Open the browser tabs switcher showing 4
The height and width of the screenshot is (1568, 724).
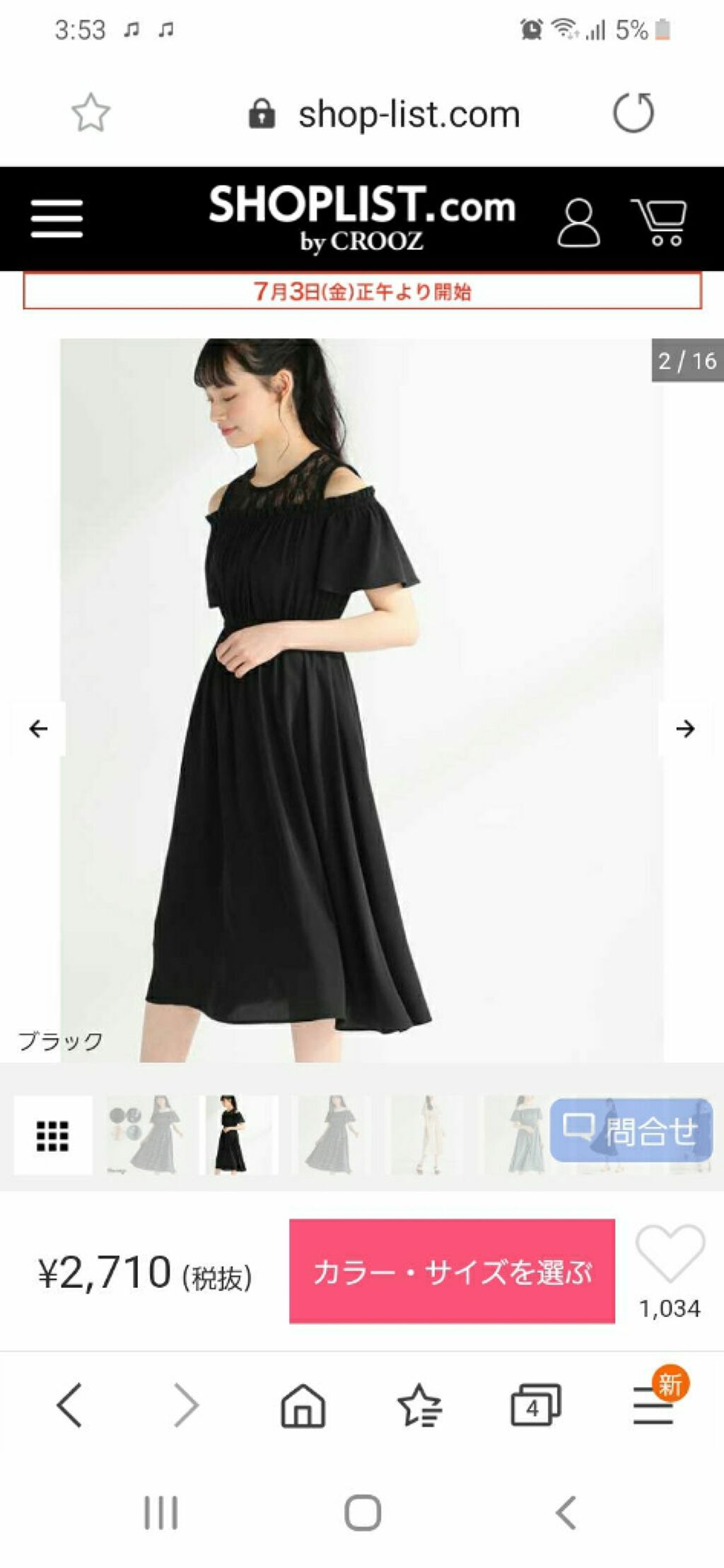535,1405
